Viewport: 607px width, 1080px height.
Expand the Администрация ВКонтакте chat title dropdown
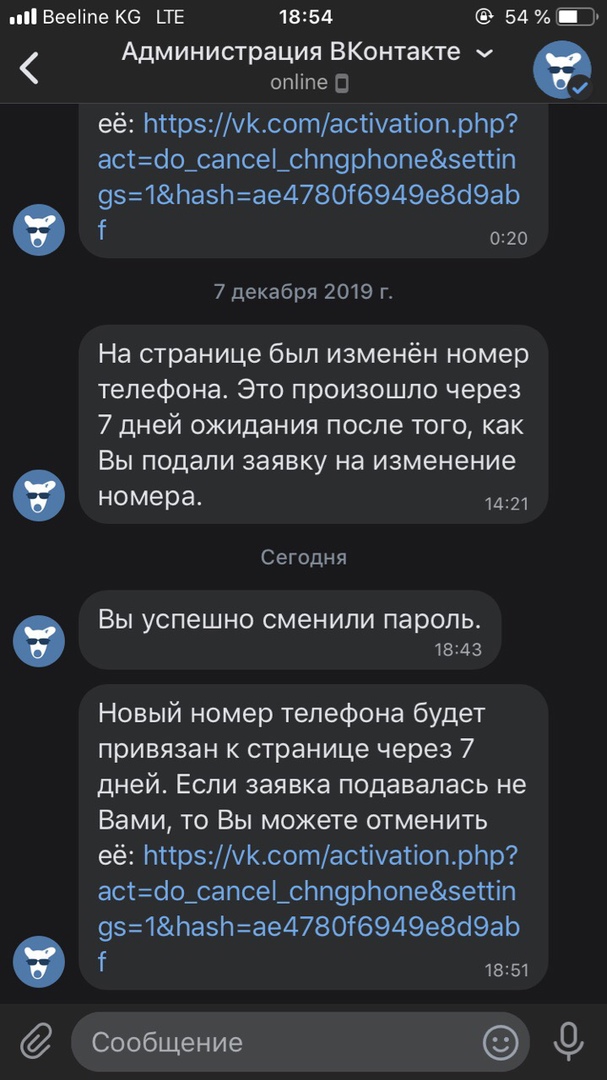(485, 53)
